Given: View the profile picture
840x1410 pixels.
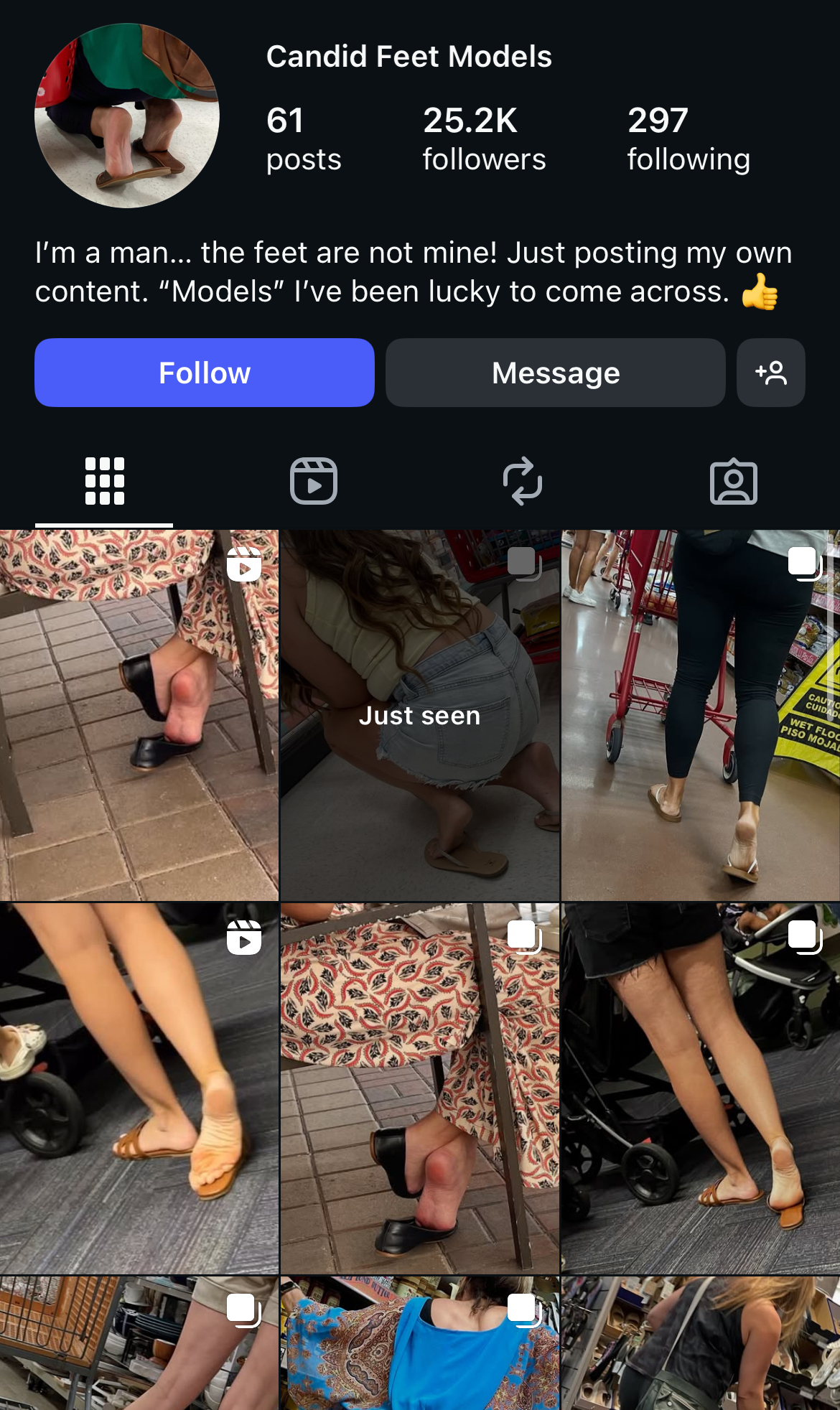Looking at the screenshot, I should pyautogui.click(x=127, y=116).
